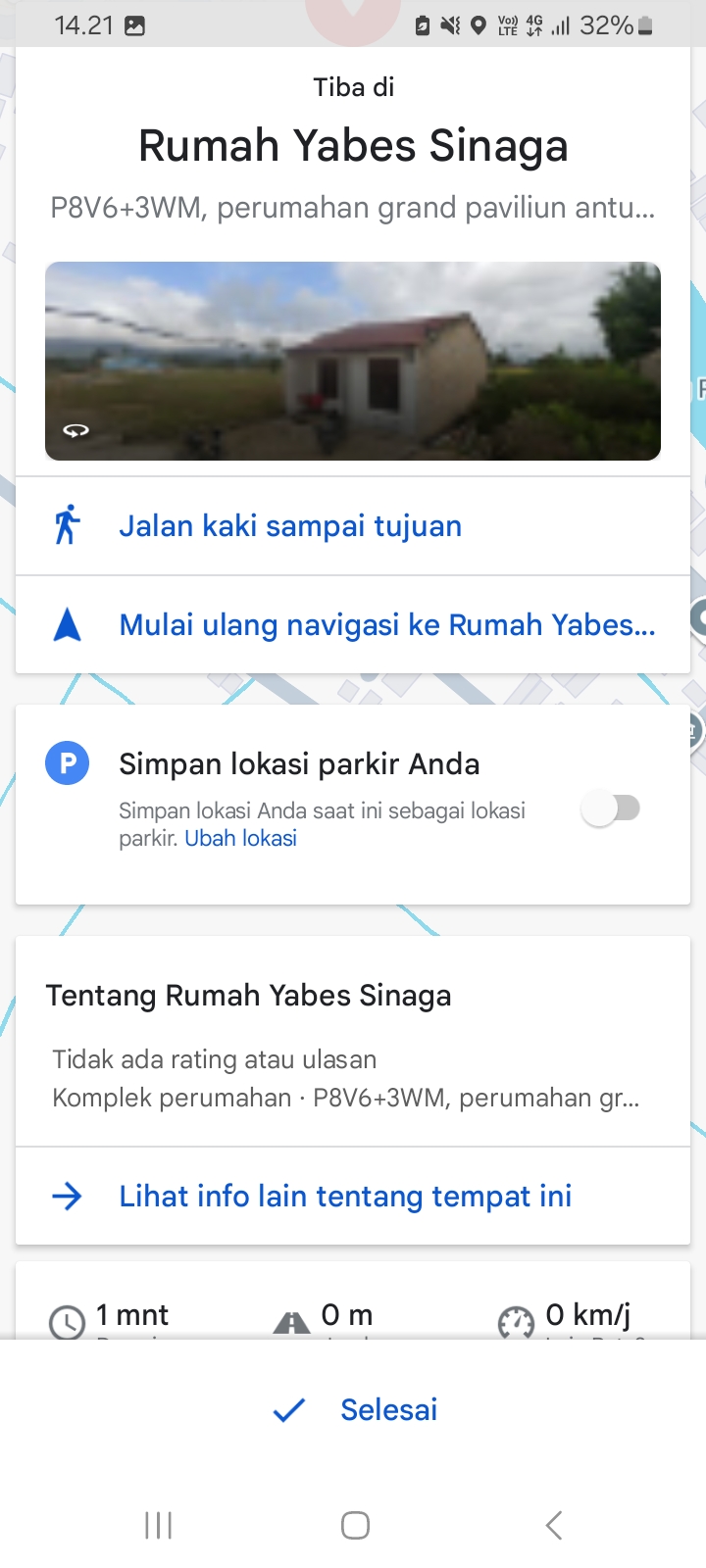Image resolution: width=706 pixels, height=1568 pixels.
Task: Tap the arrow icon next to Lihat info lain
Action: pyautogui.click(x=65, y=1196)
